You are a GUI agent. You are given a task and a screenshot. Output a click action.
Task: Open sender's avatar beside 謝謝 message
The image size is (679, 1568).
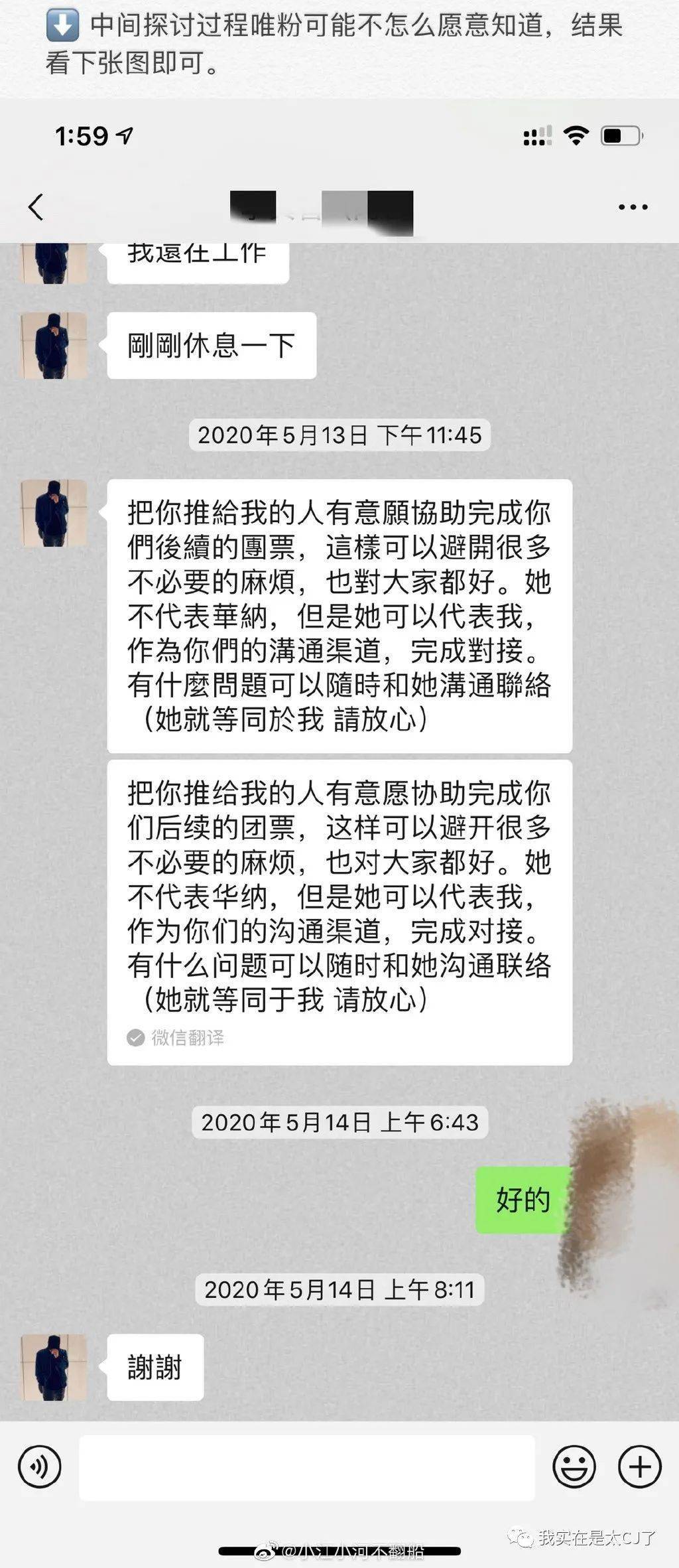tap(54, 1367)
